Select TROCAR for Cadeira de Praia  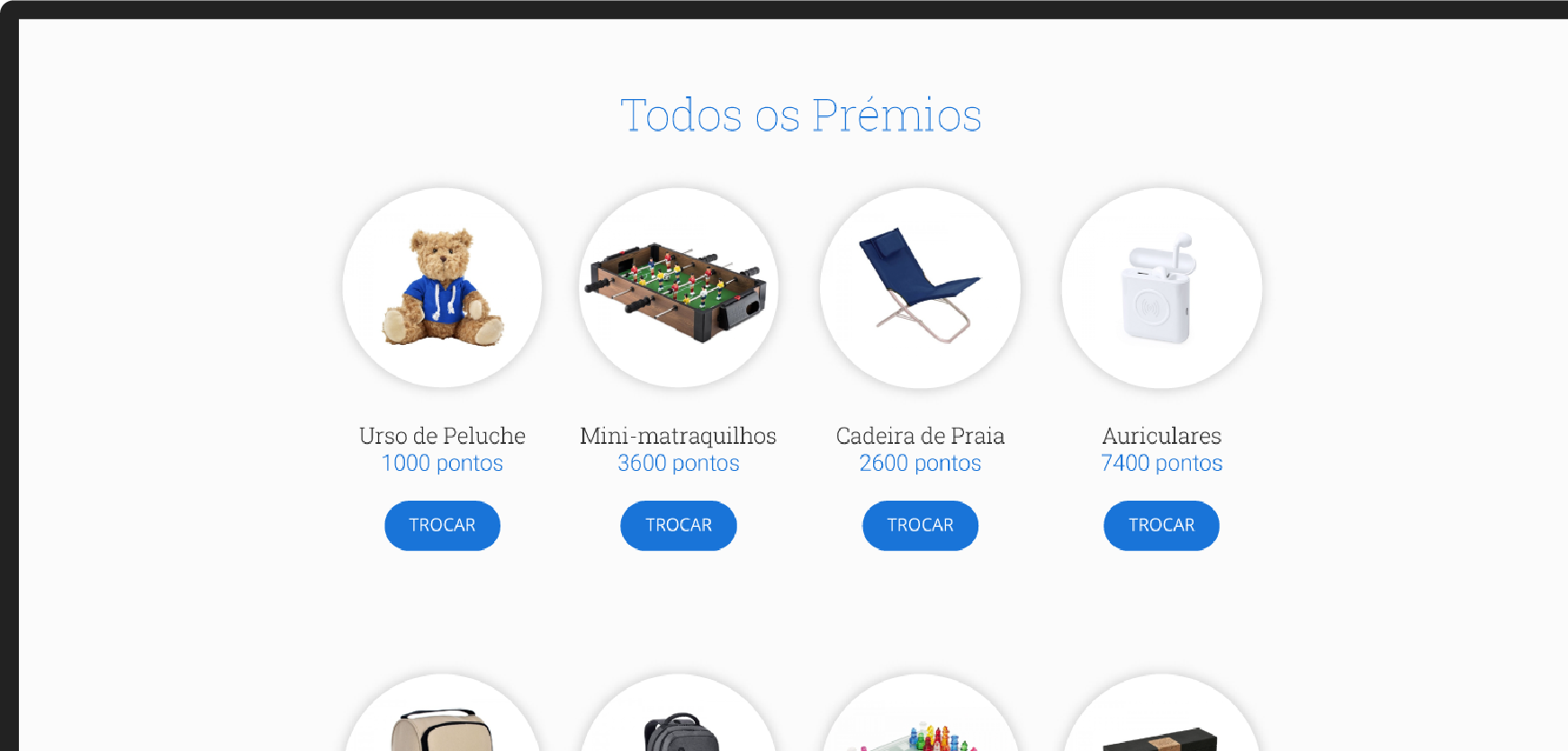tap(920, 525)
